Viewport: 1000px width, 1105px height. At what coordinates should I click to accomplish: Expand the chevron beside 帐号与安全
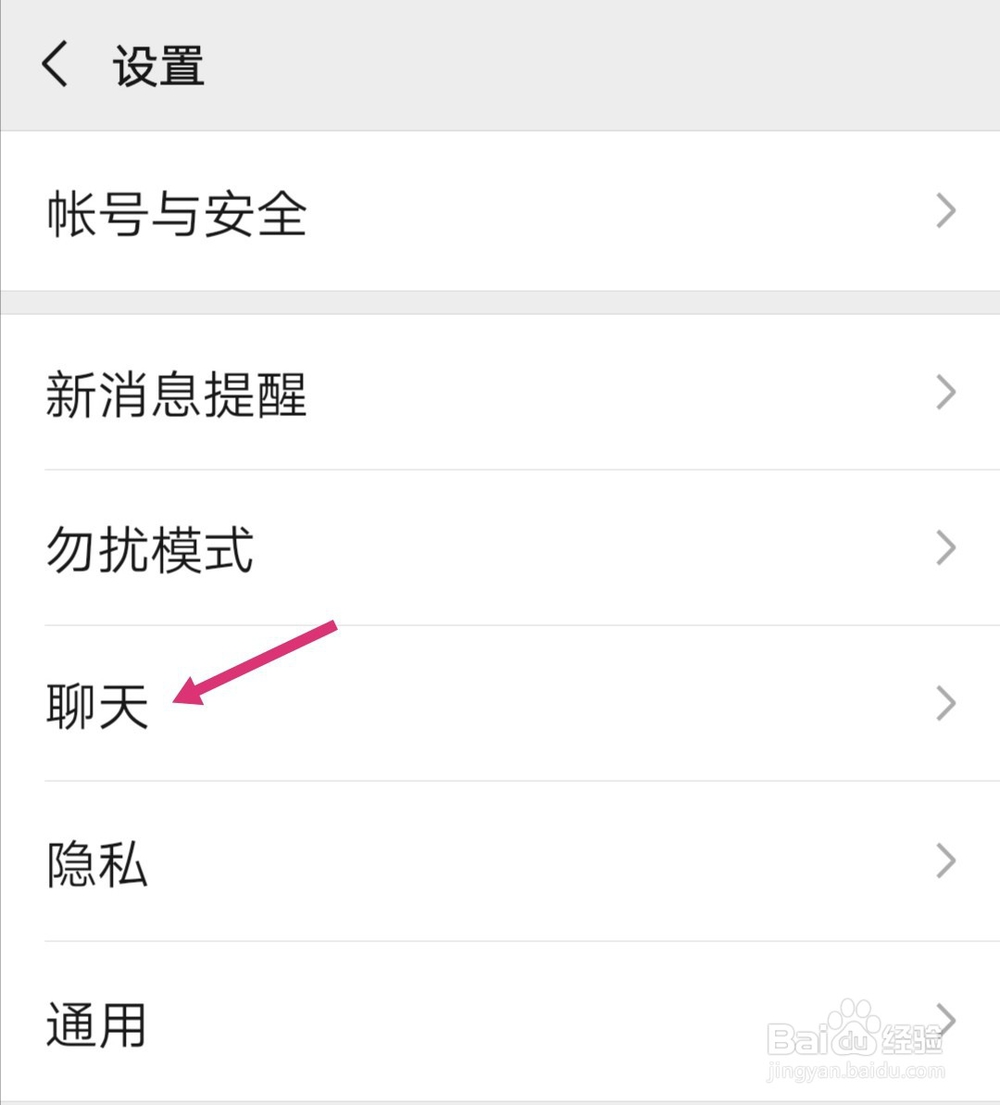tap(944, 210)
